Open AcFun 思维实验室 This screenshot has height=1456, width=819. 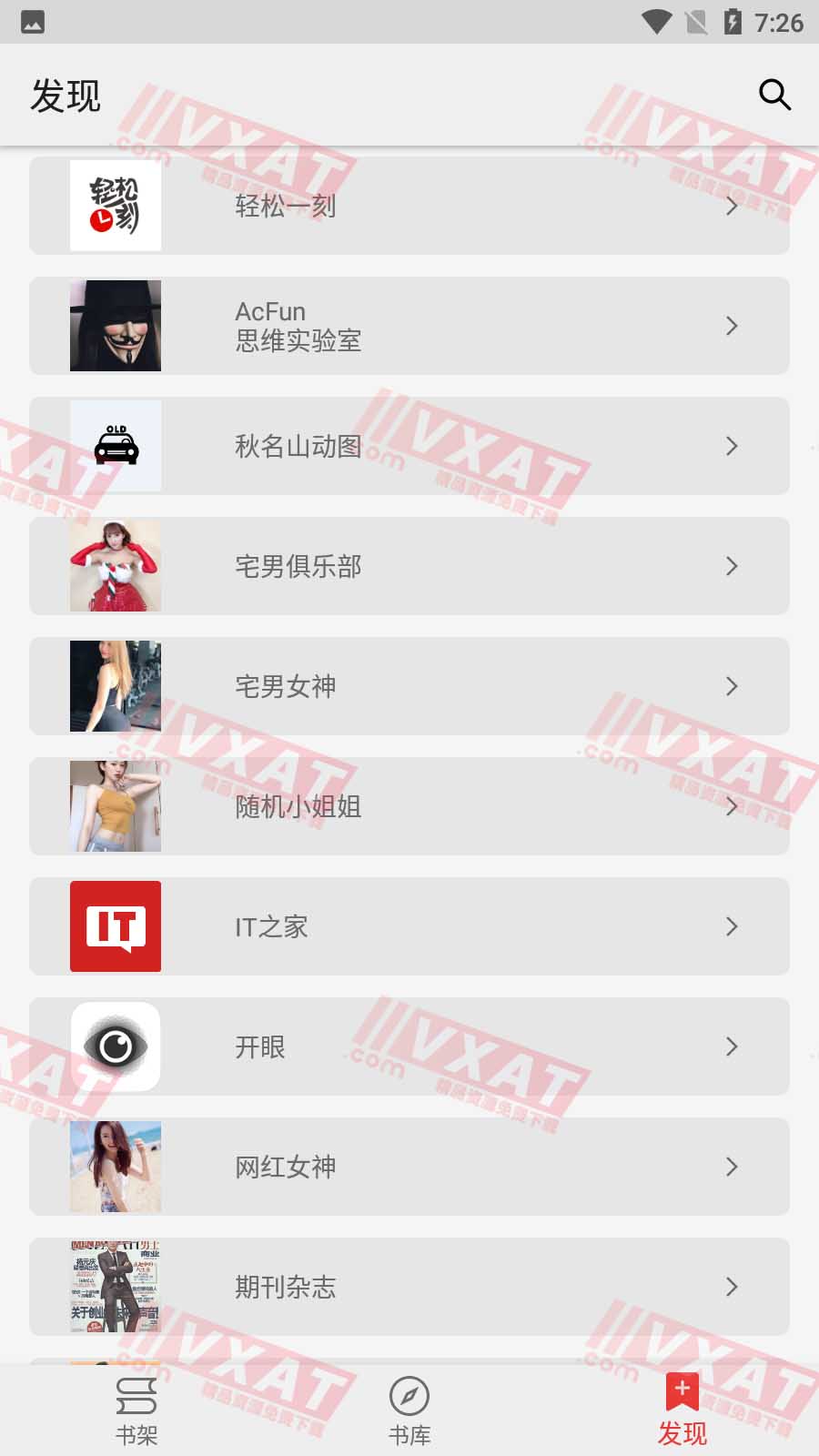point(409,326)
